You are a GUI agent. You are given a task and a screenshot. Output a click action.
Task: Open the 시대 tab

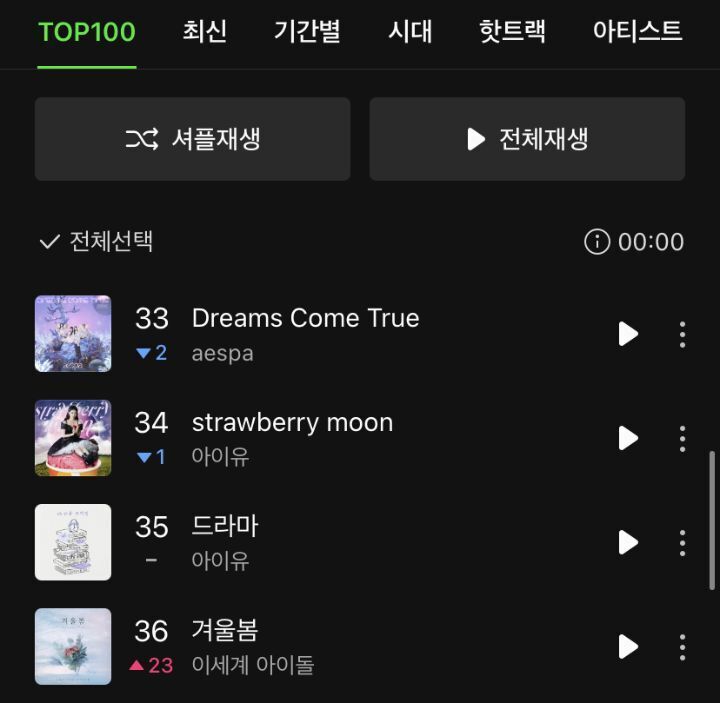tap(410, 32)
